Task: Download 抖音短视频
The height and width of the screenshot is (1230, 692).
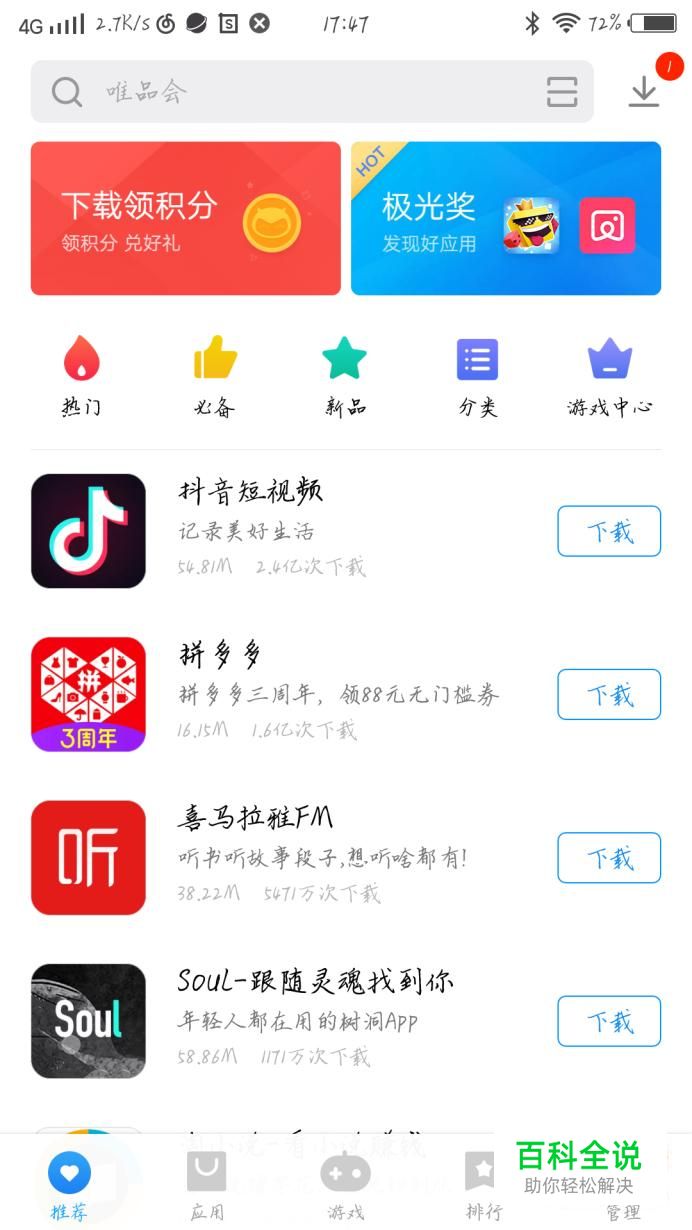Action: tap(609, 531)
